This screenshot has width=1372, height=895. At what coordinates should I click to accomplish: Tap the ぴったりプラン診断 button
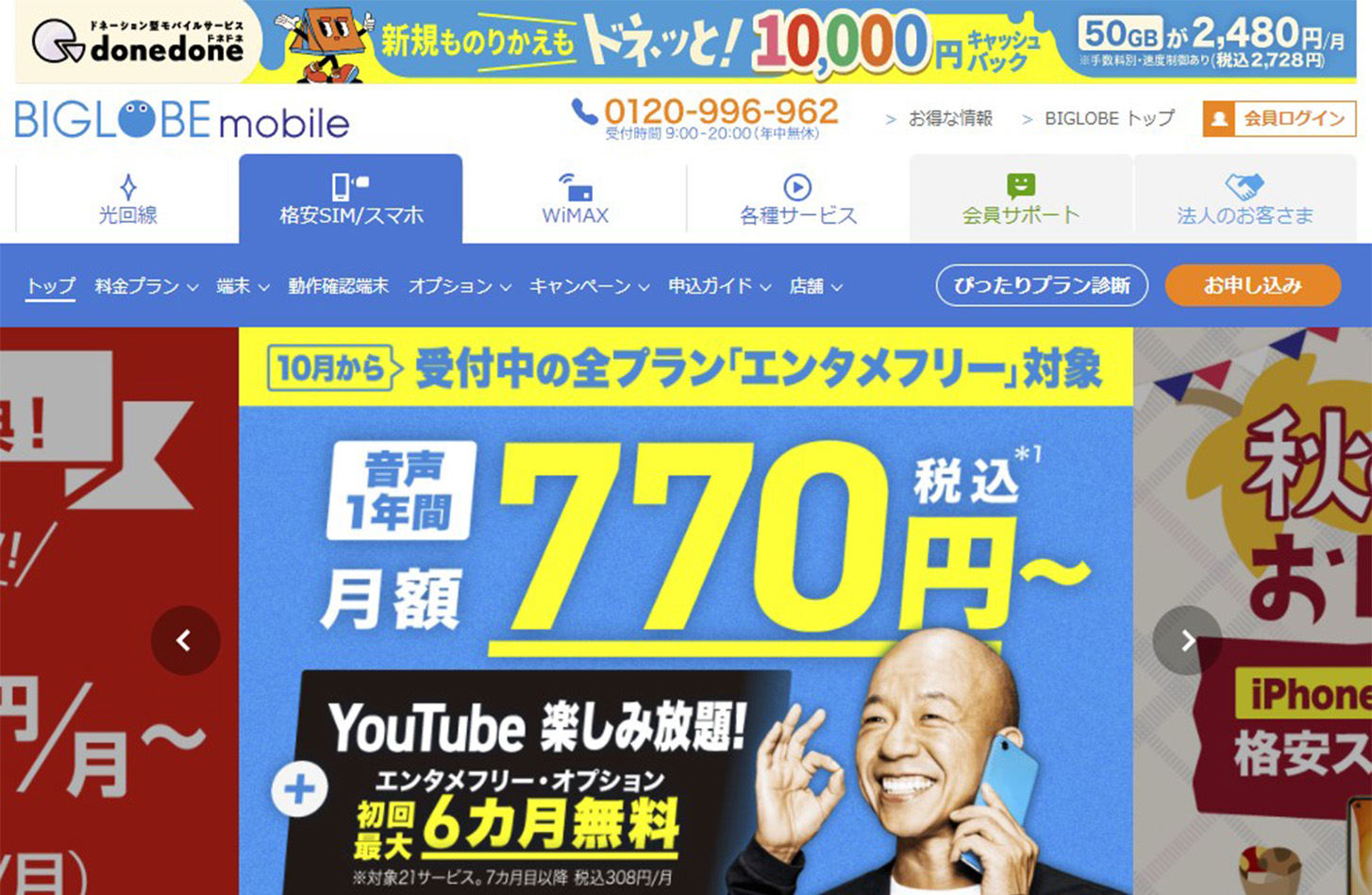point(1042,285)
